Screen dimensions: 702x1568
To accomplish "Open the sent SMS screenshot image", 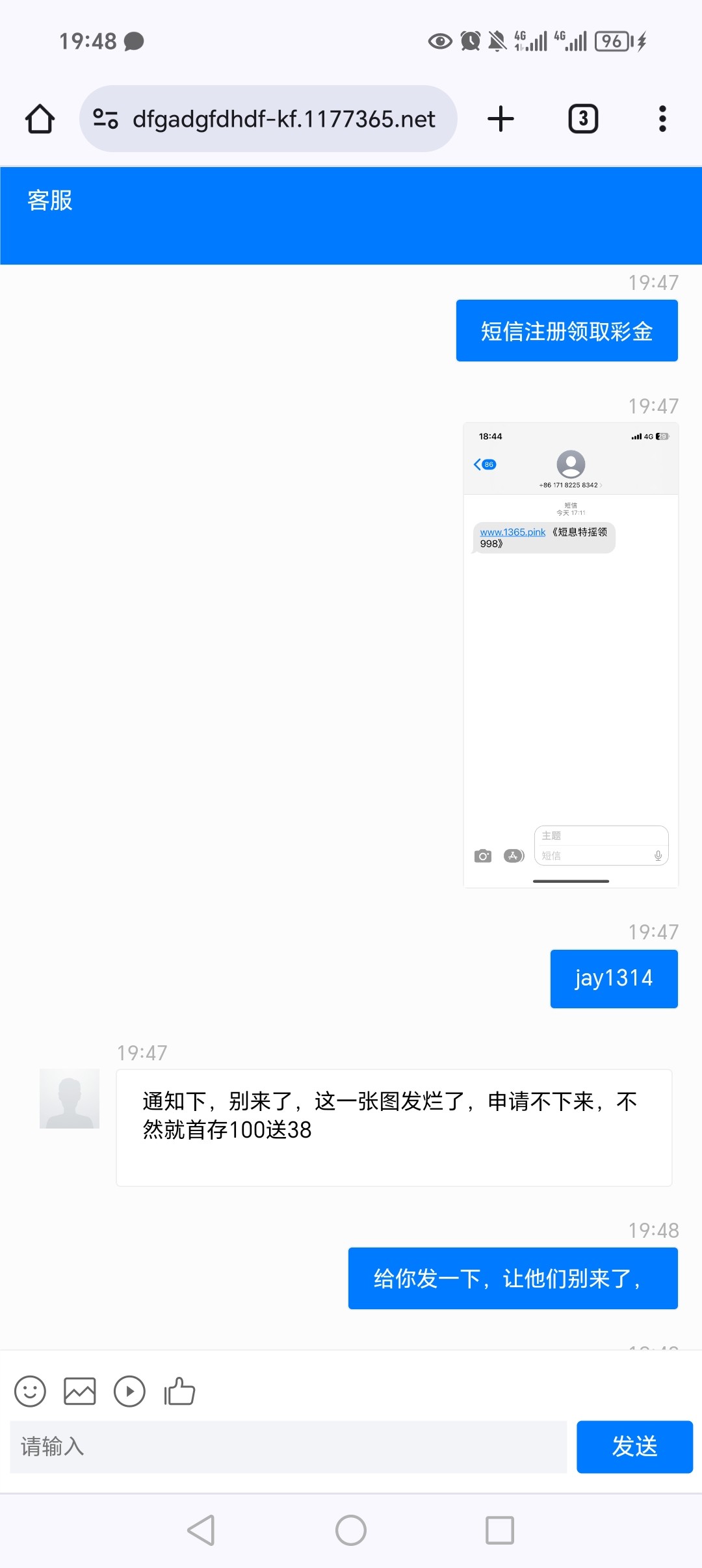I will (571, 655).
